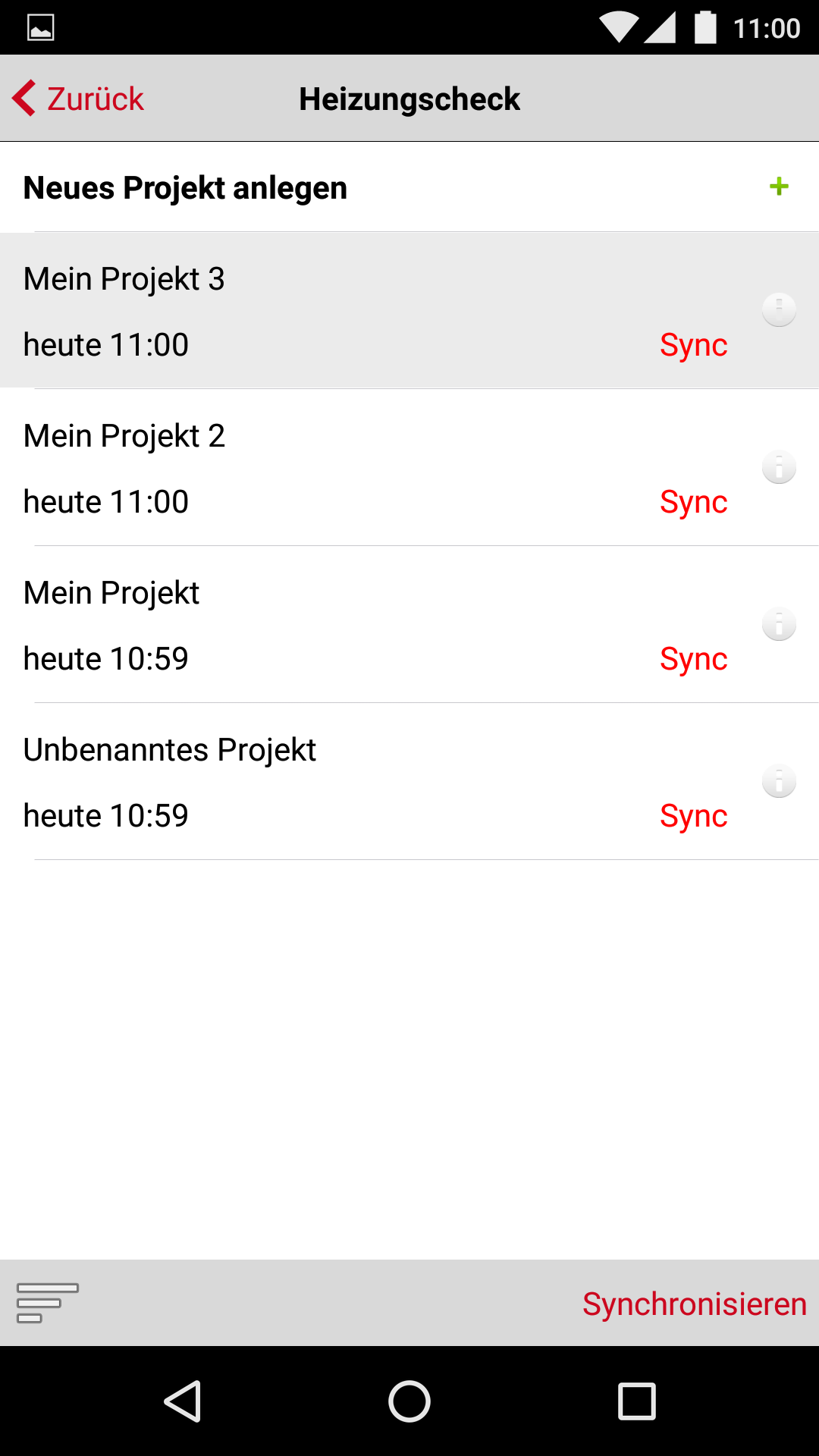Image resolution: width=819 pixels, height=1456 pixels.
Task: Go to the Android home screen
Action: pyautogui.click(x=409, y=1401)
